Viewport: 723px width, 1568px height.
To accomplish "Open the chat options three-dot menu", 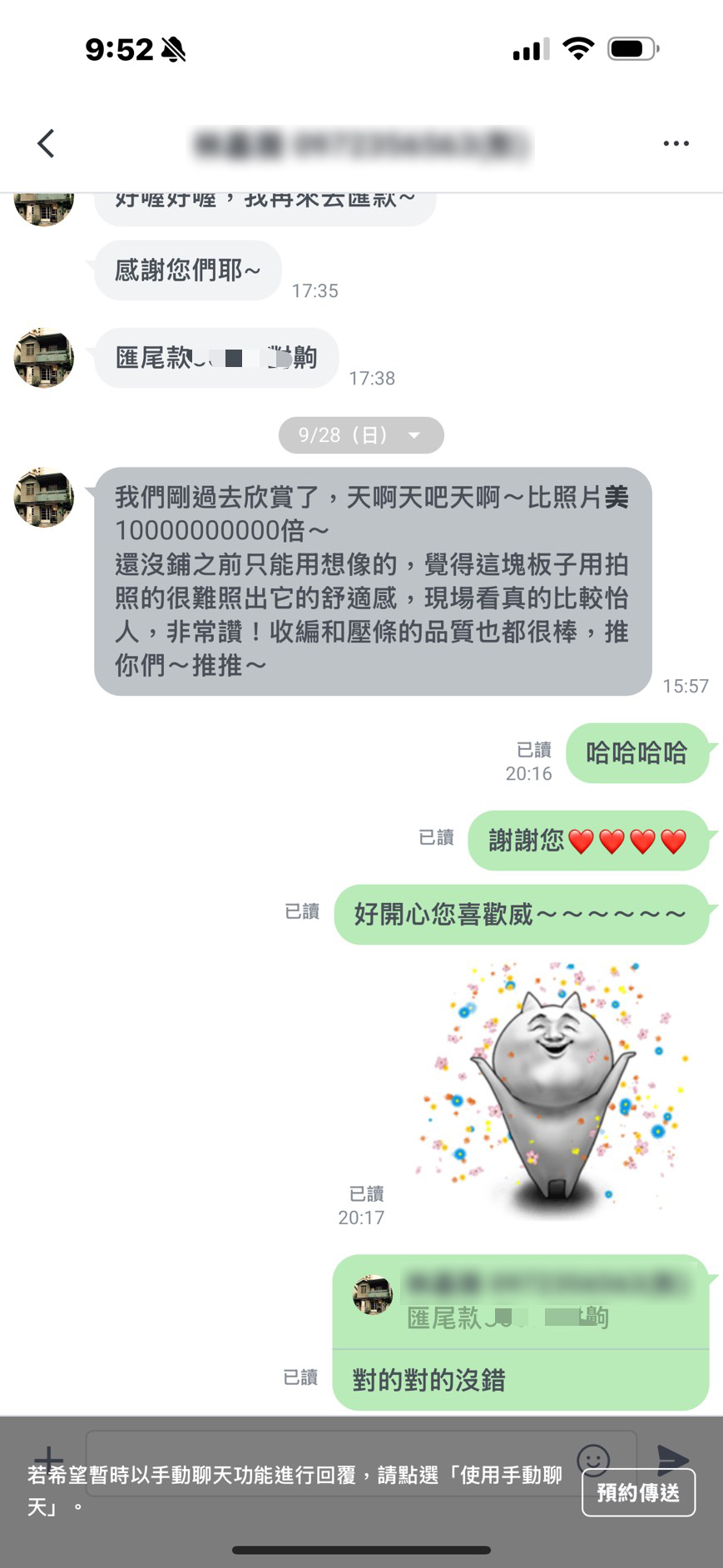I will point(676,143).
